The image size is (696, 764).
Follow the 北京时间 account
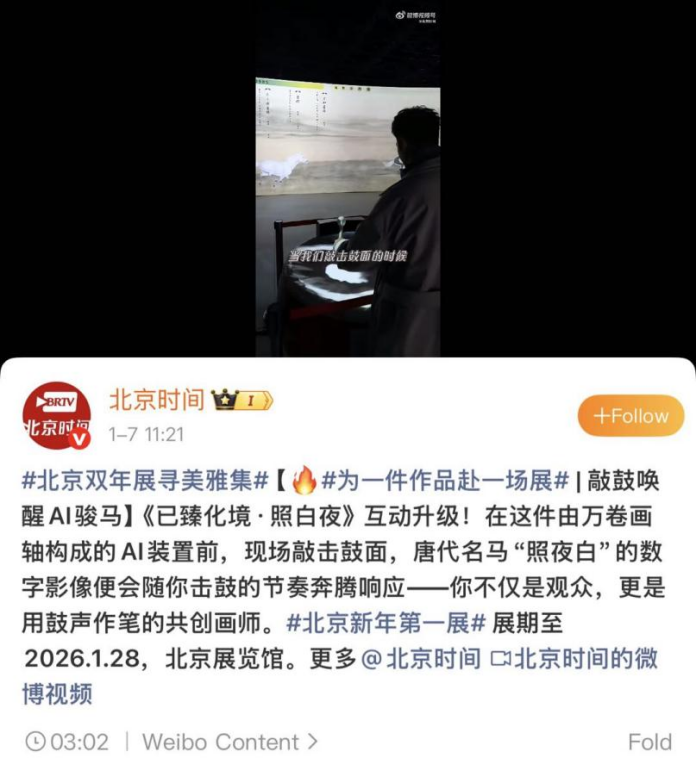click(x=631, y=416)
